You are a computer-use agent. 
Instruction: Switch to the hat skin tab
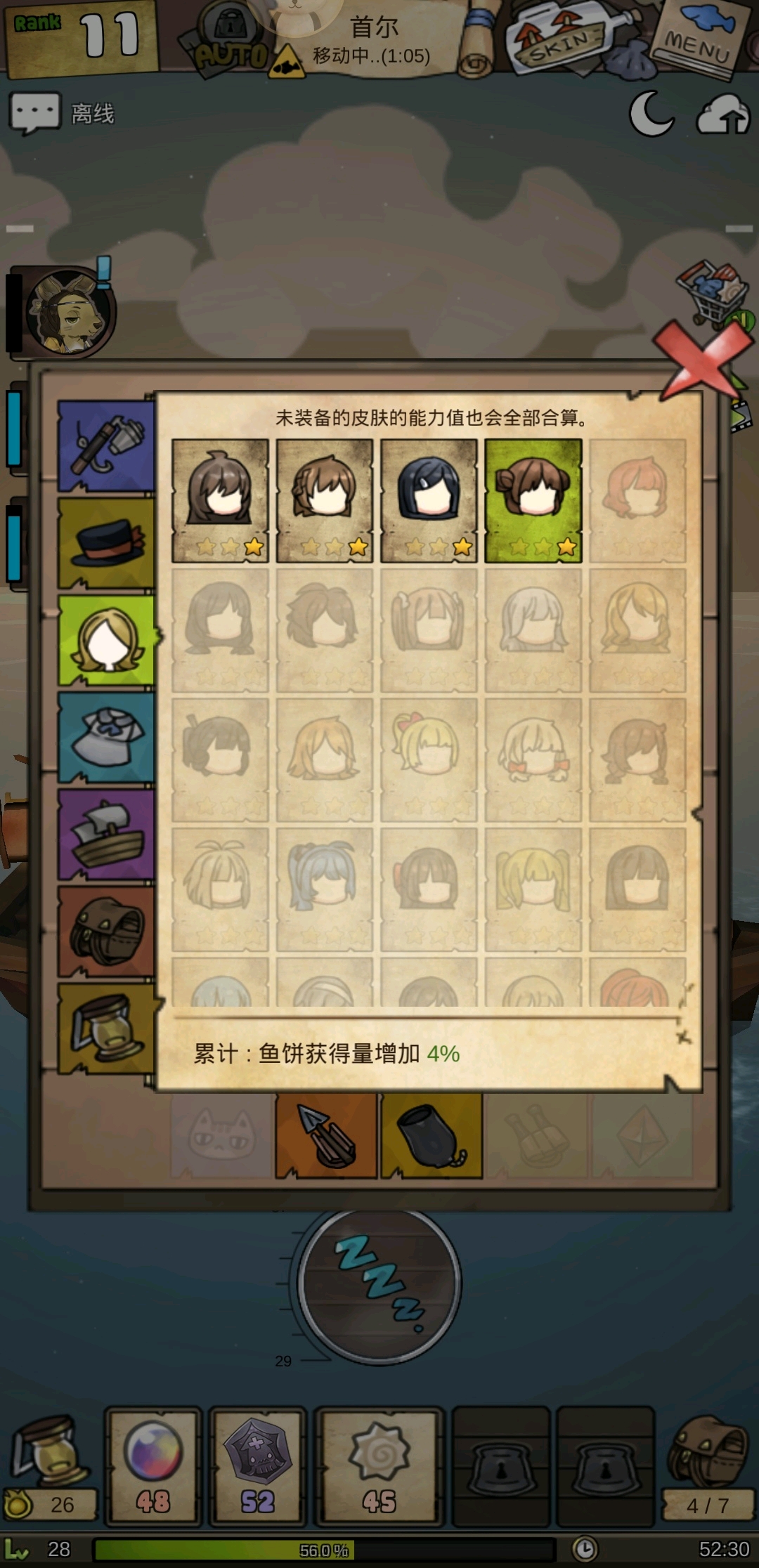[x=107, y=543]
